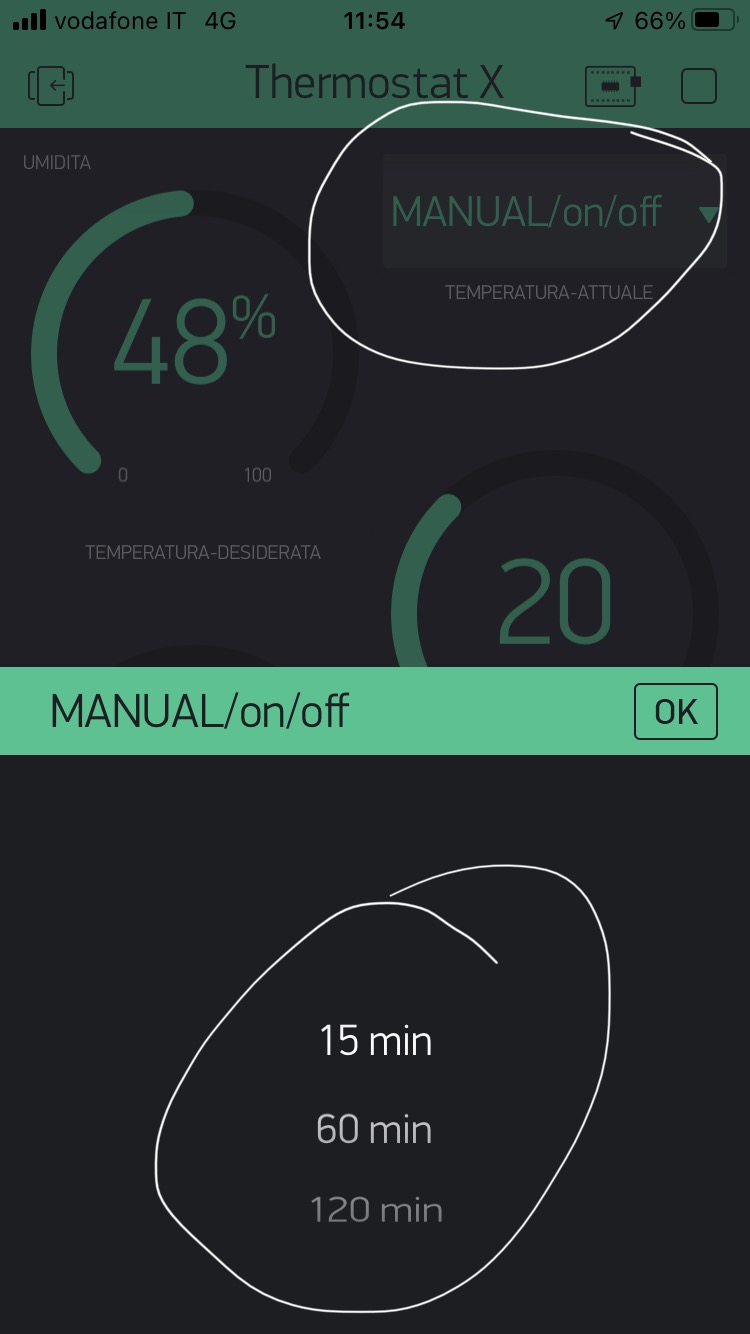
Task: Open the MANUAL/on/off dropdown
Action: pyautogui.click(x=554, y=212)
